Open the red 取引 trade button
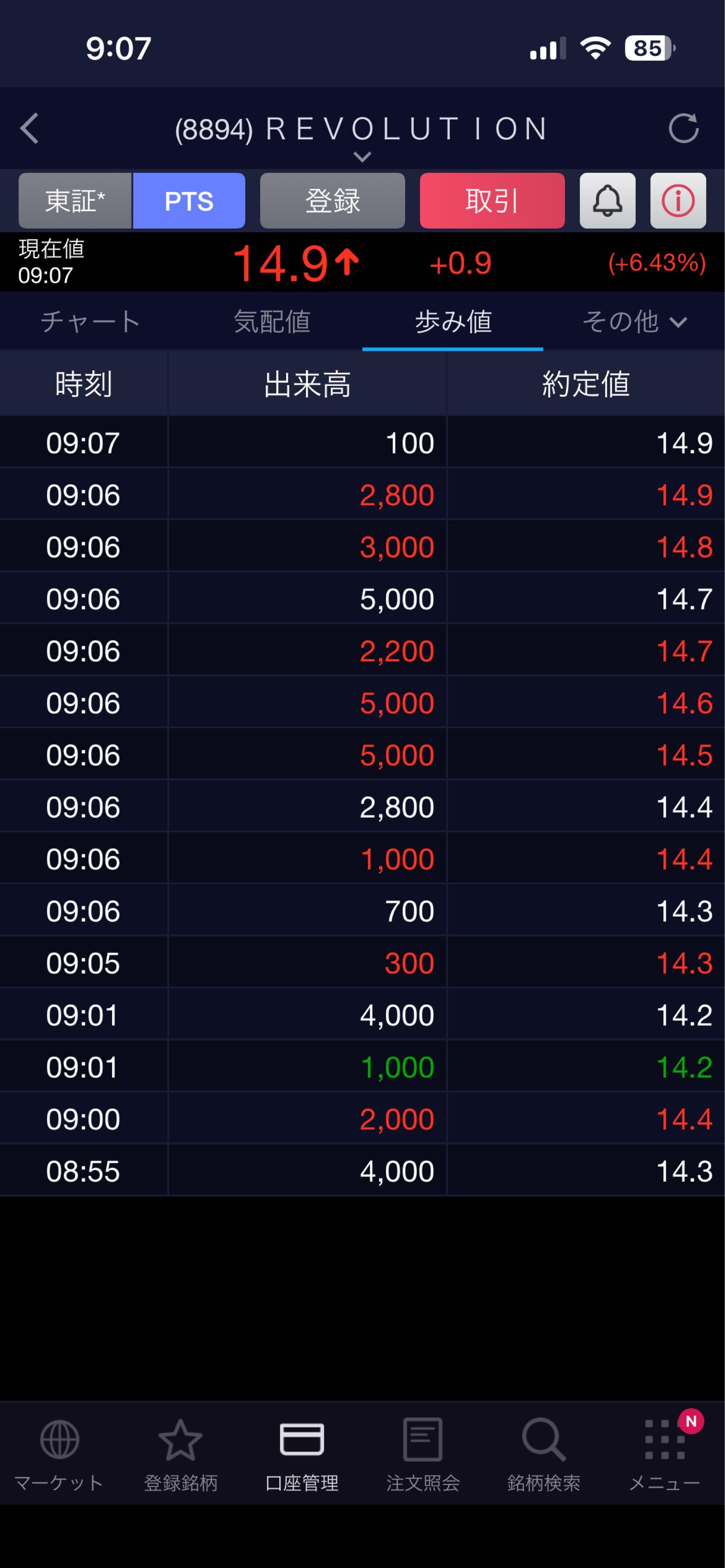725x1568 pixels. pyautogui.click(x=492, y=201)
